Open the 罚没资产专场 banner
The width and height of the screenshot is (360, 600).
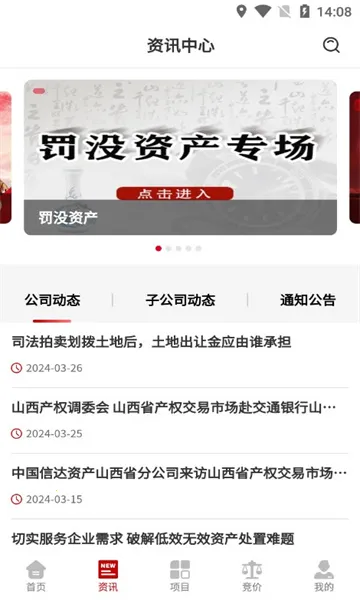pos(180,157)
